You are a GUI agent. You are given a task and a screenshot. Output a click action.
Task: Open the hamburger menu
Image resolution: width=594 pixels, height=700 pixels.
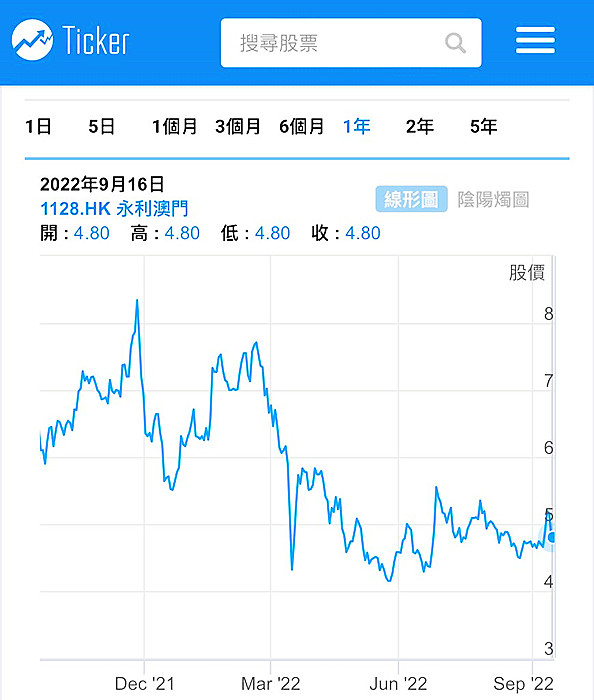(535, 40)
